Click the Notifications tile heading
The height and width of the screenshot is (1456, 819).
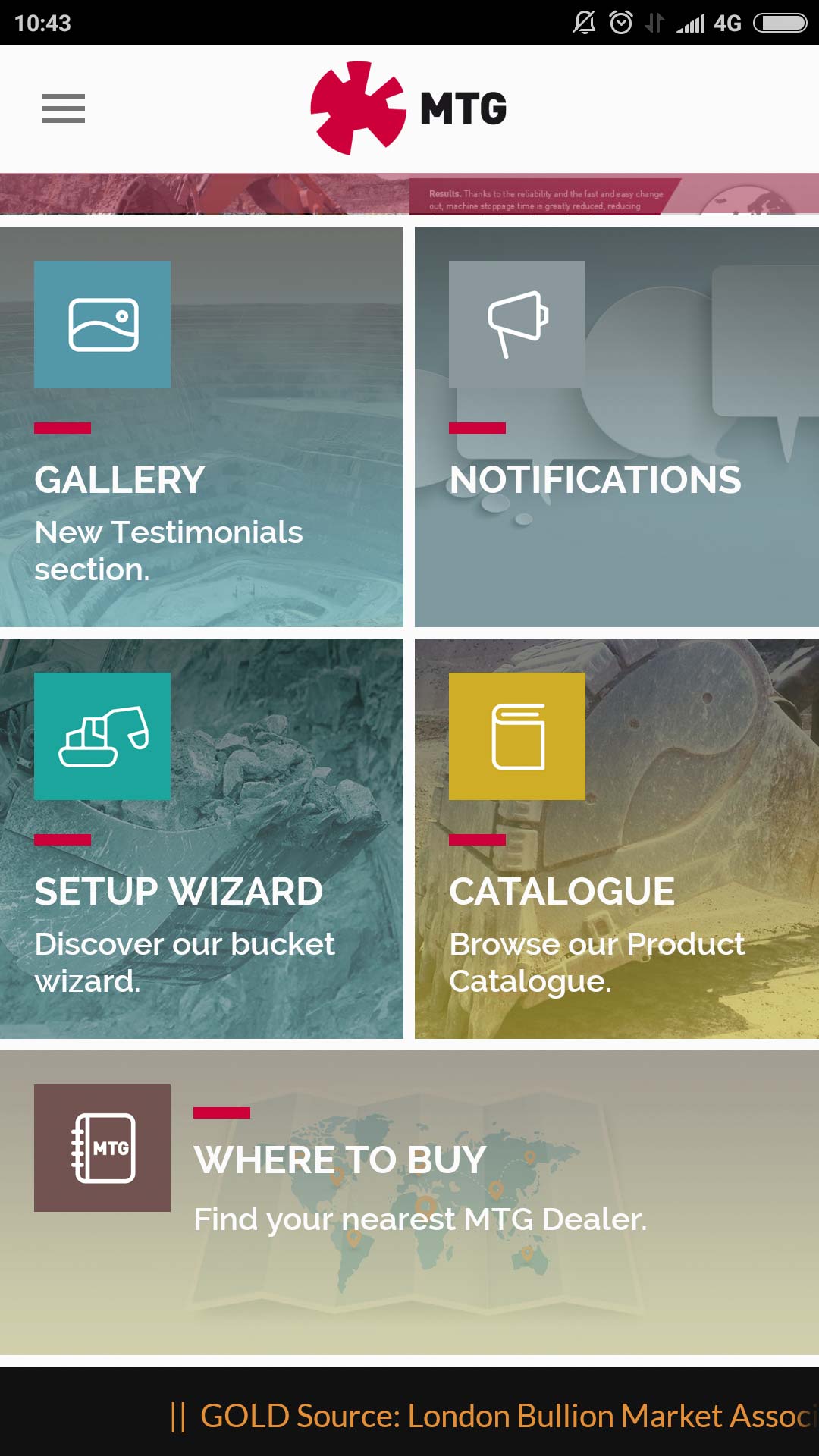click(596, 478)
